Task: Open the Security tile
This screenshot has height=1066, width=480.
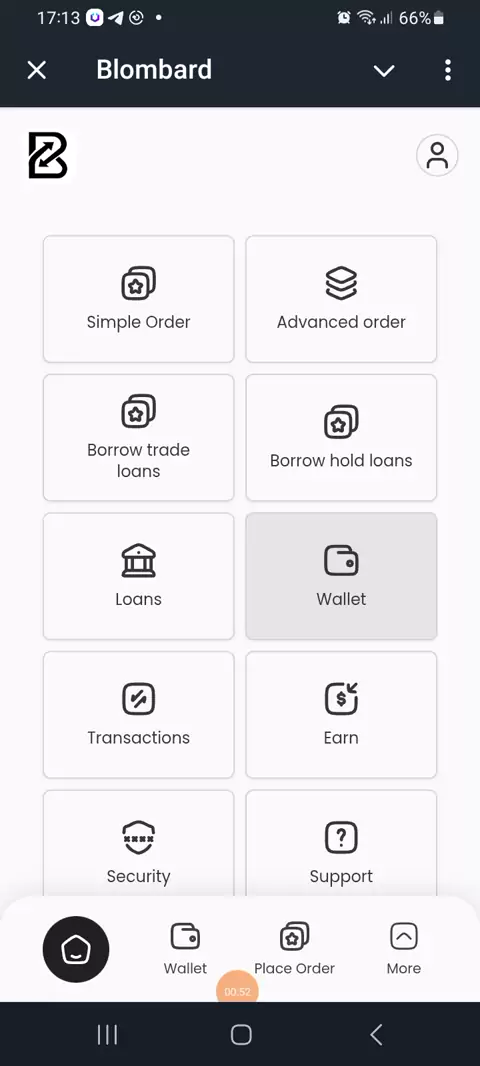Action: coord(139,844)
